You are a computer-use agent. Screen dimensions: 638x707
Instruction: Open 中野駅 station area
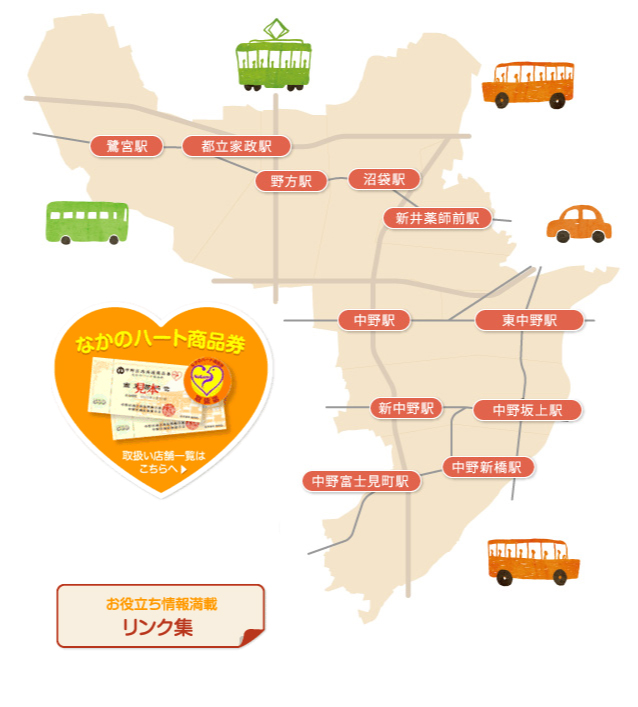coord(374,320)
